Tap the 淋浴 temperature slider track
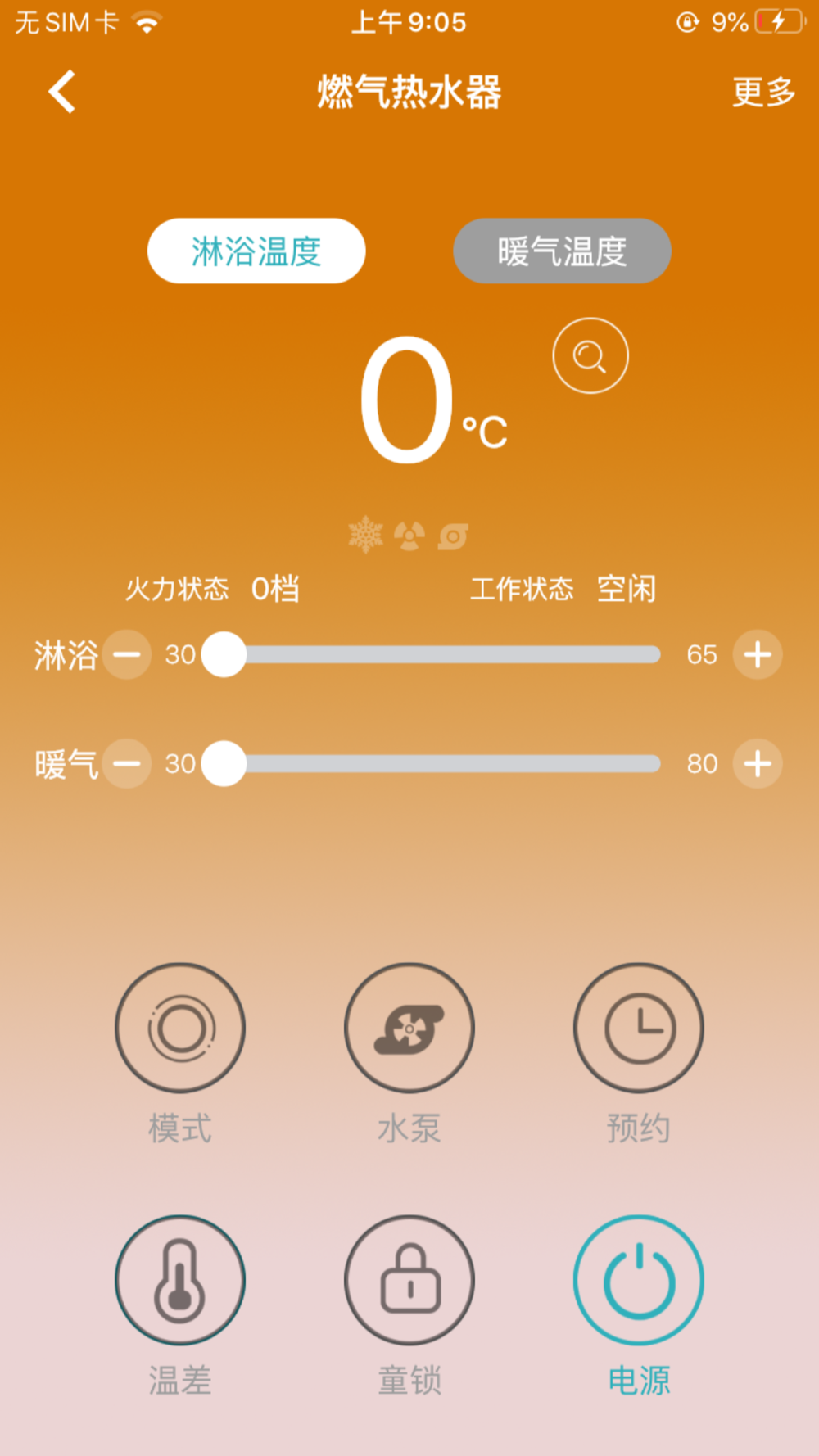The height and width of the screenshot is (1456, 819). (442, 654)
